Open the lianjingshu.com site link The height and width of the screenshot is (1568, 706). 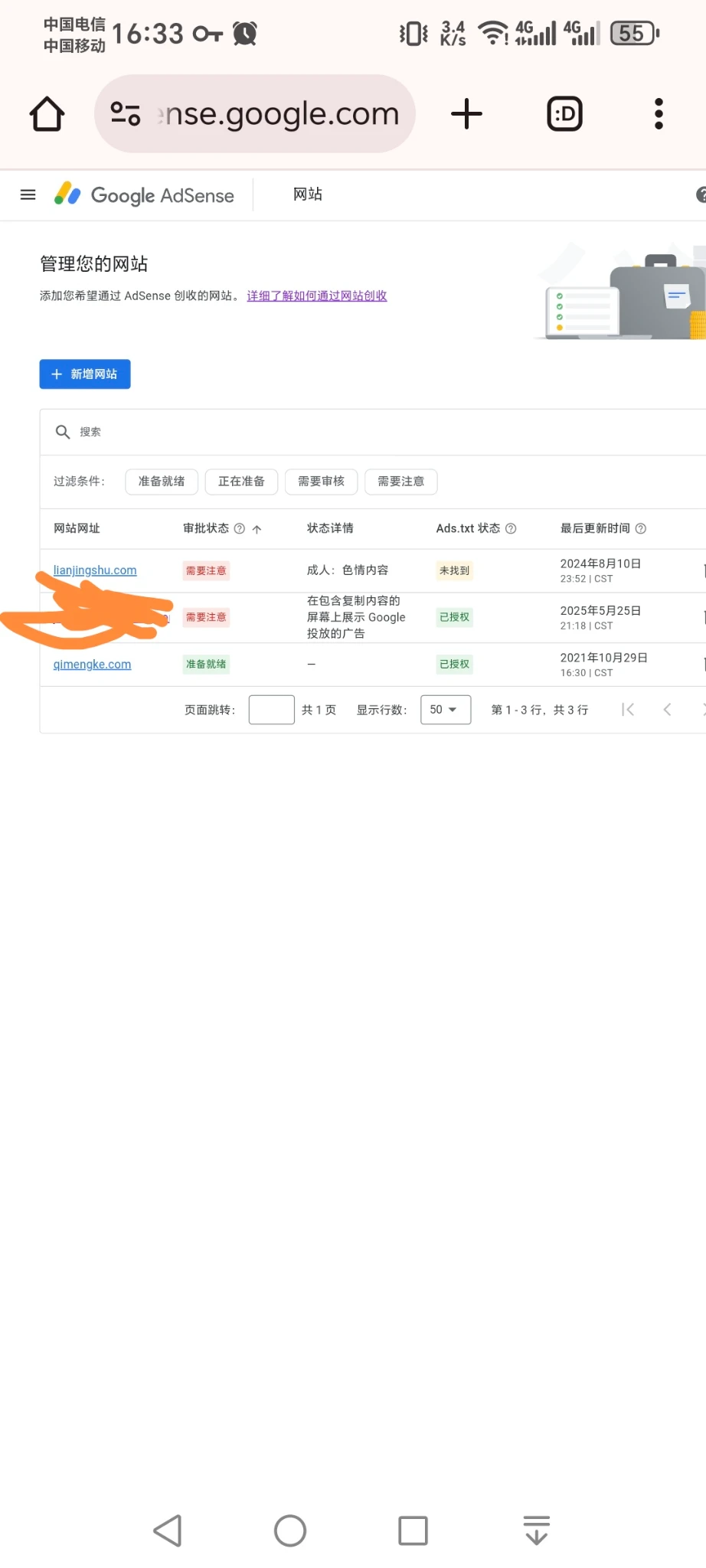(x=95, y=570)
